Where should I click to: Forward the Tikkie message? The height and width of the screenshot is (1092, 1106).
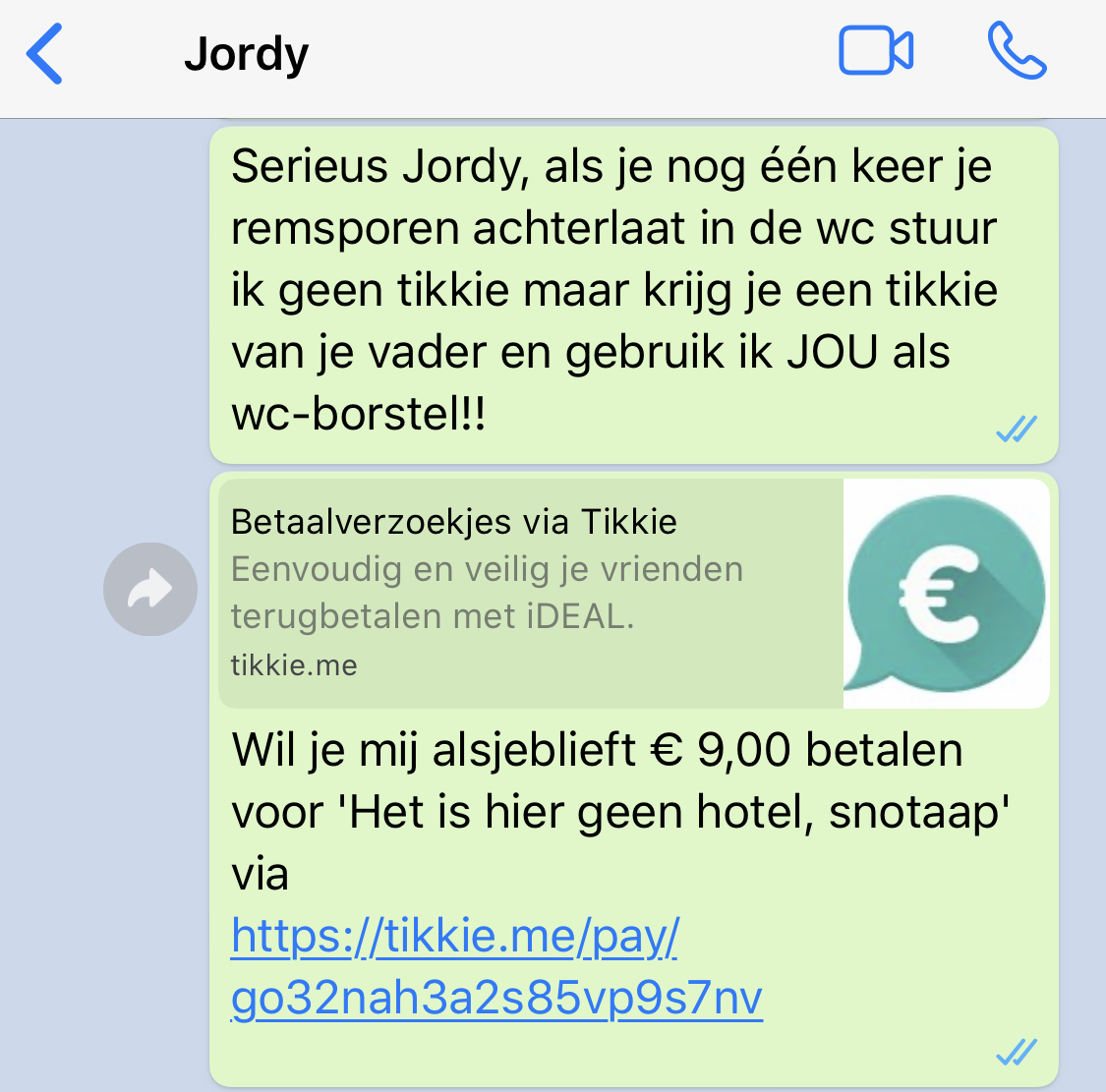click(150, 590)
